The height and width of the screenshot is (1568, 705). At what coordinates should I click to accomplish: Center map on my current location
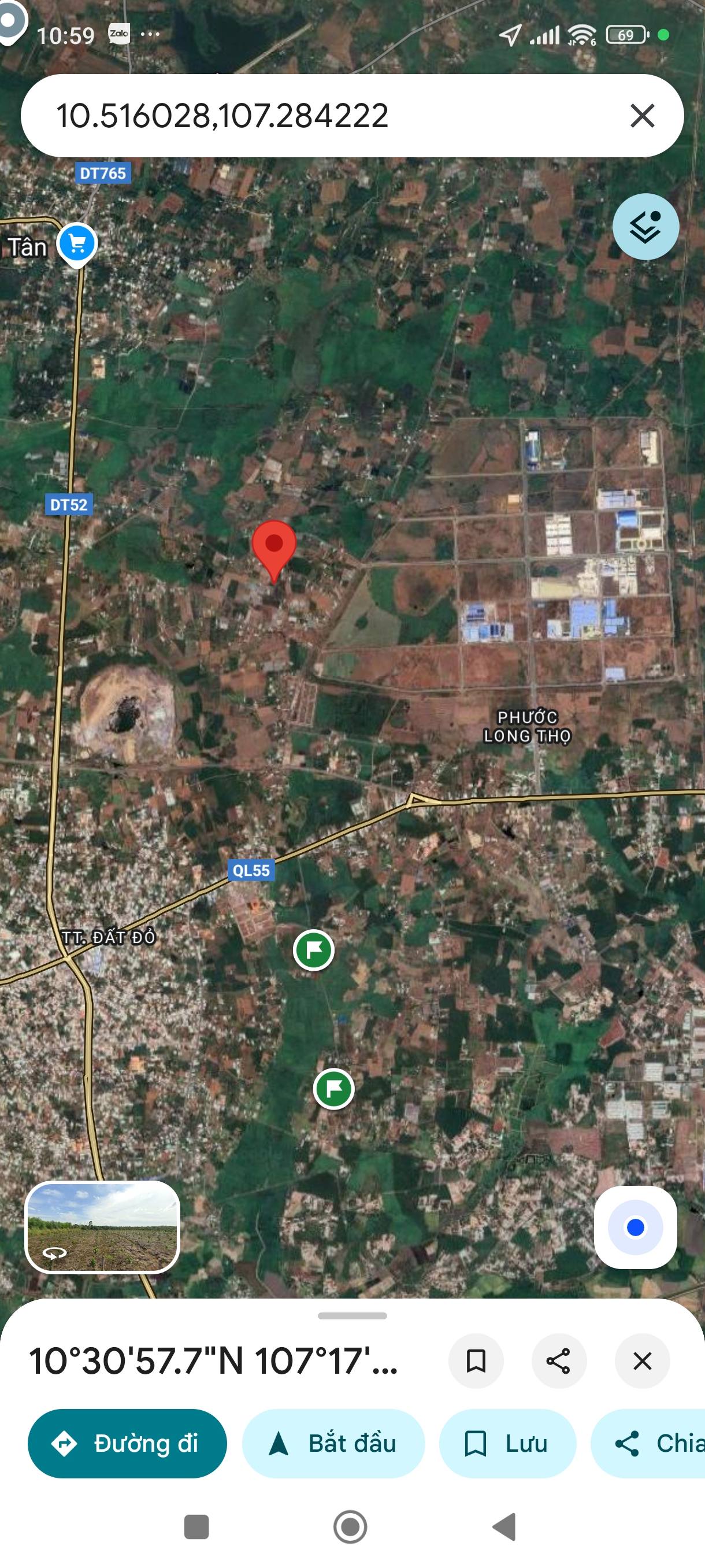pos(635,1227)
